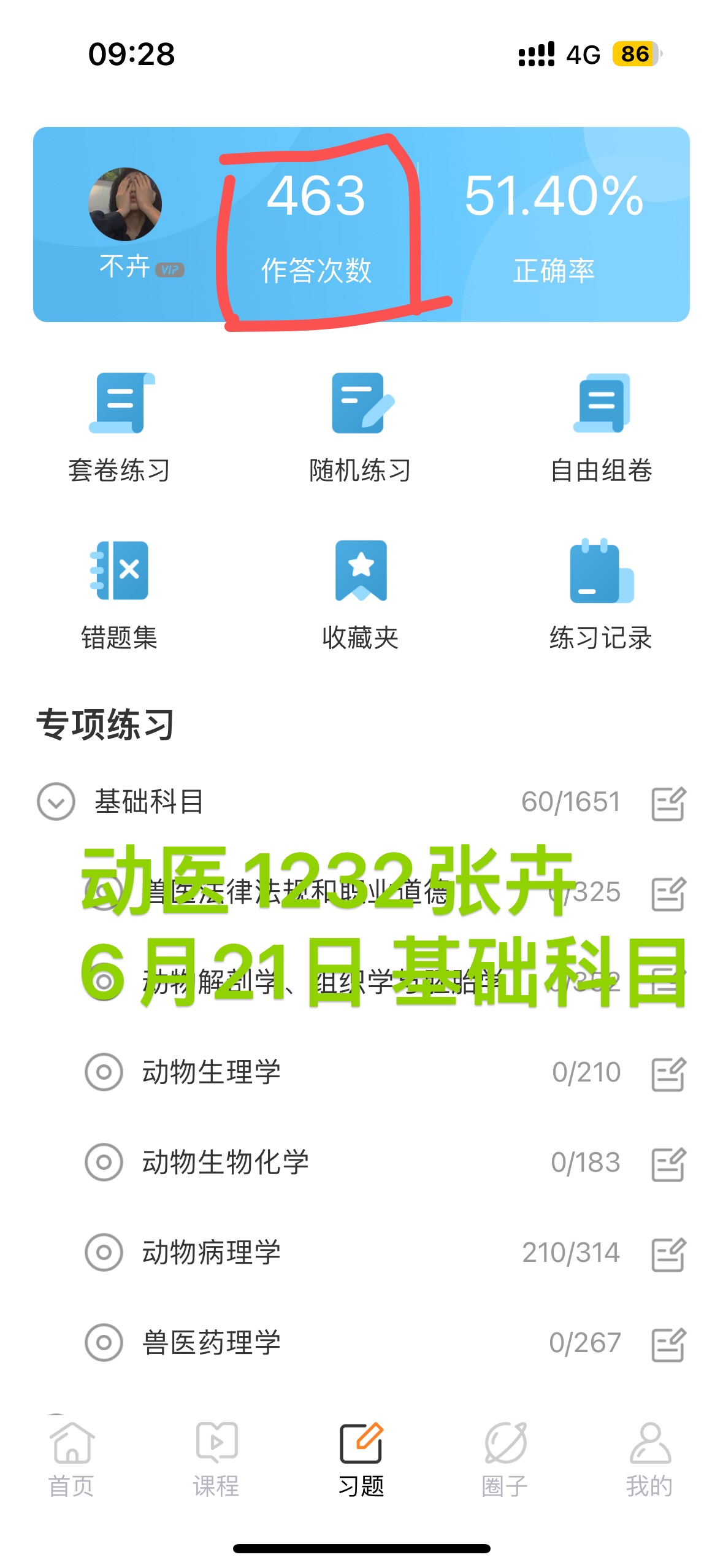
Task: Go to the 圈子 community tab
Action: click(505, 1459)
